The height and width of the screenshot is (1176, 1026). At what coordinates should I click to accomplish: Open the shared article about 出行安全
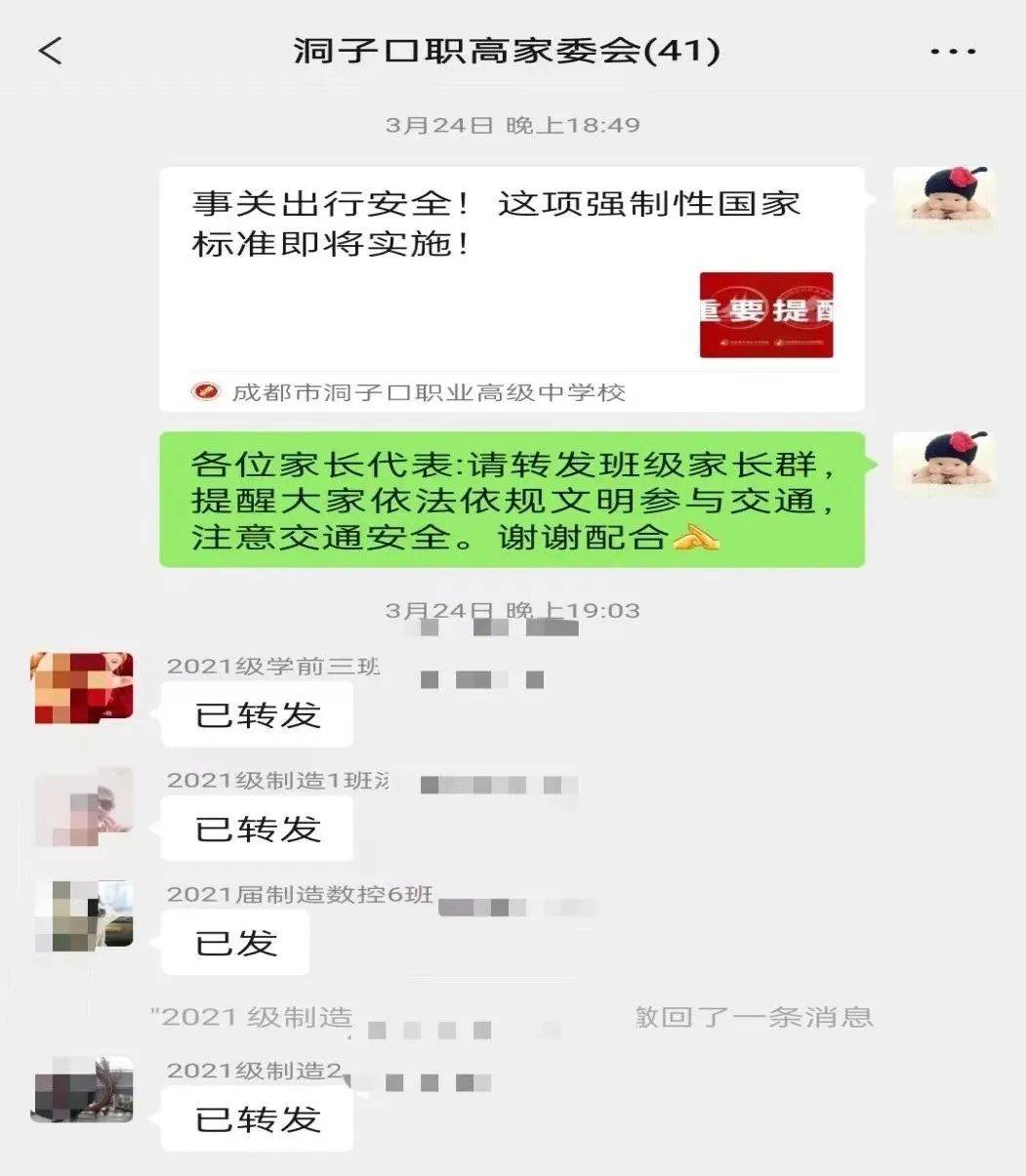coord(512,288)
